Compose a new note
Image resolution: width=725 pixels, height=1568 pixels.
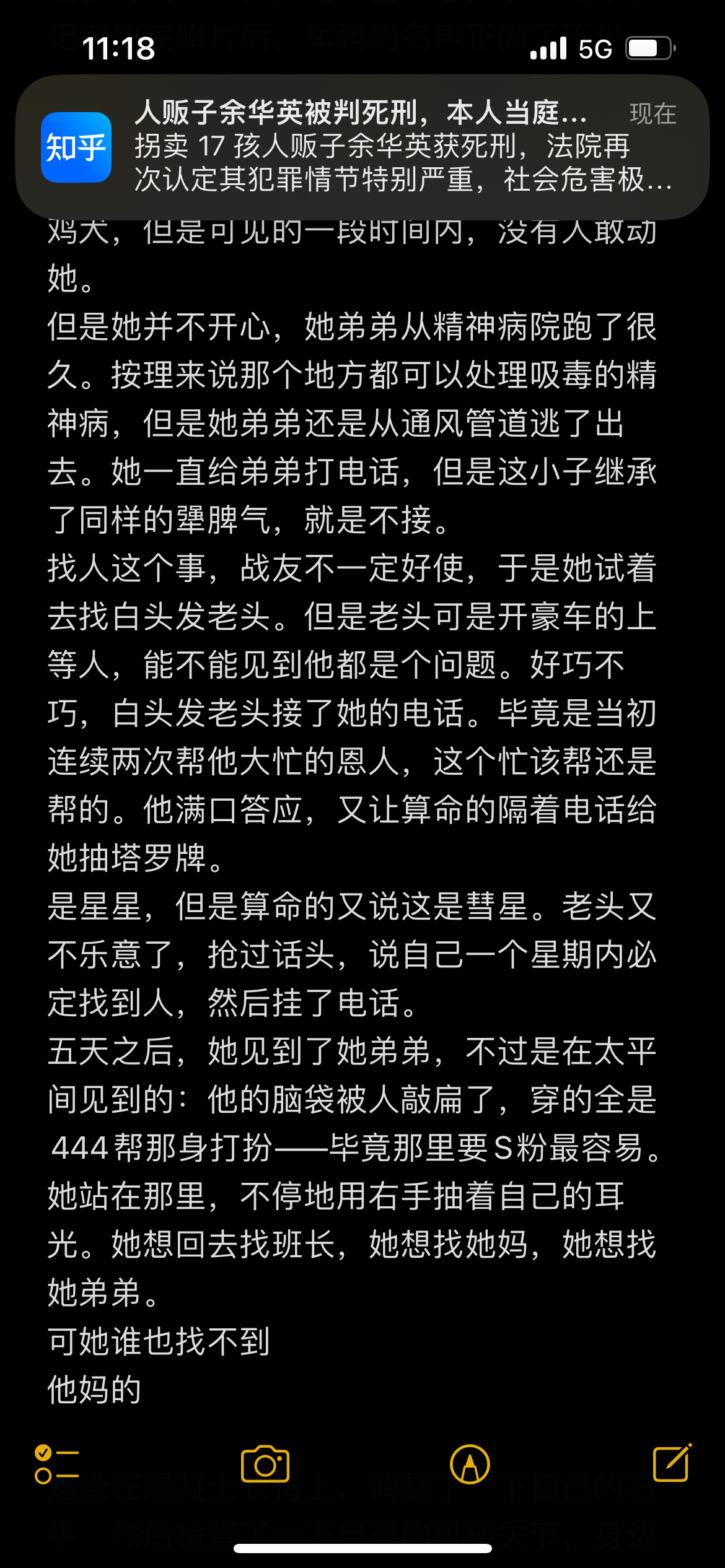(672, 1463)
